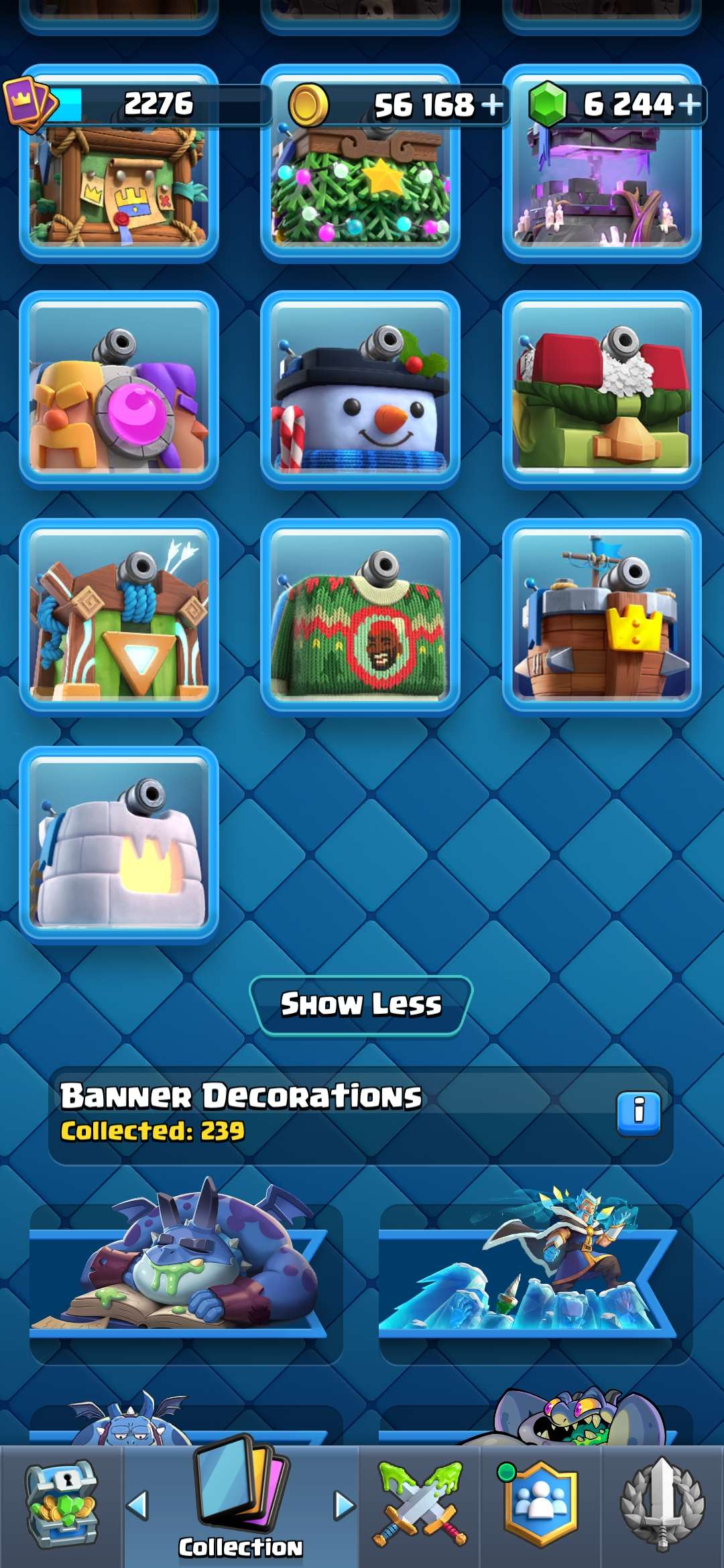
Task: Open the Clan social tab
Action: pyautogui.click(x=540, y=1506)
